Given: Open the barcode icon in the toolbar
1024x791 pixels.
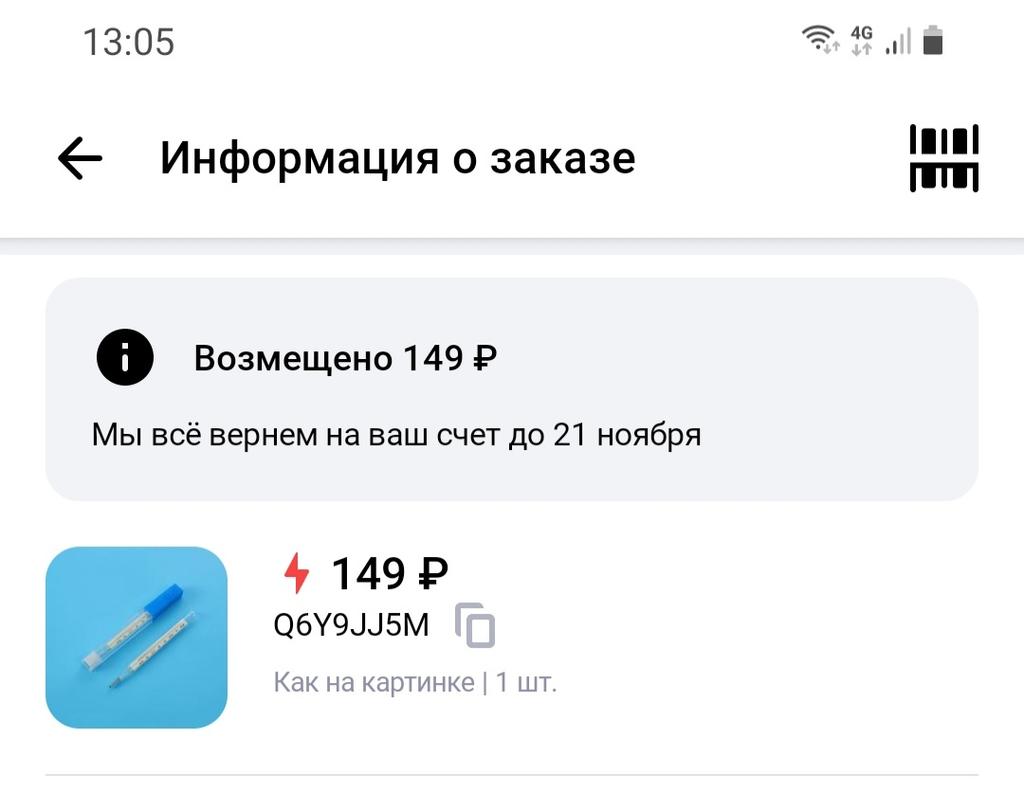Looking at the screenshot, I should [x=943, y=158].
